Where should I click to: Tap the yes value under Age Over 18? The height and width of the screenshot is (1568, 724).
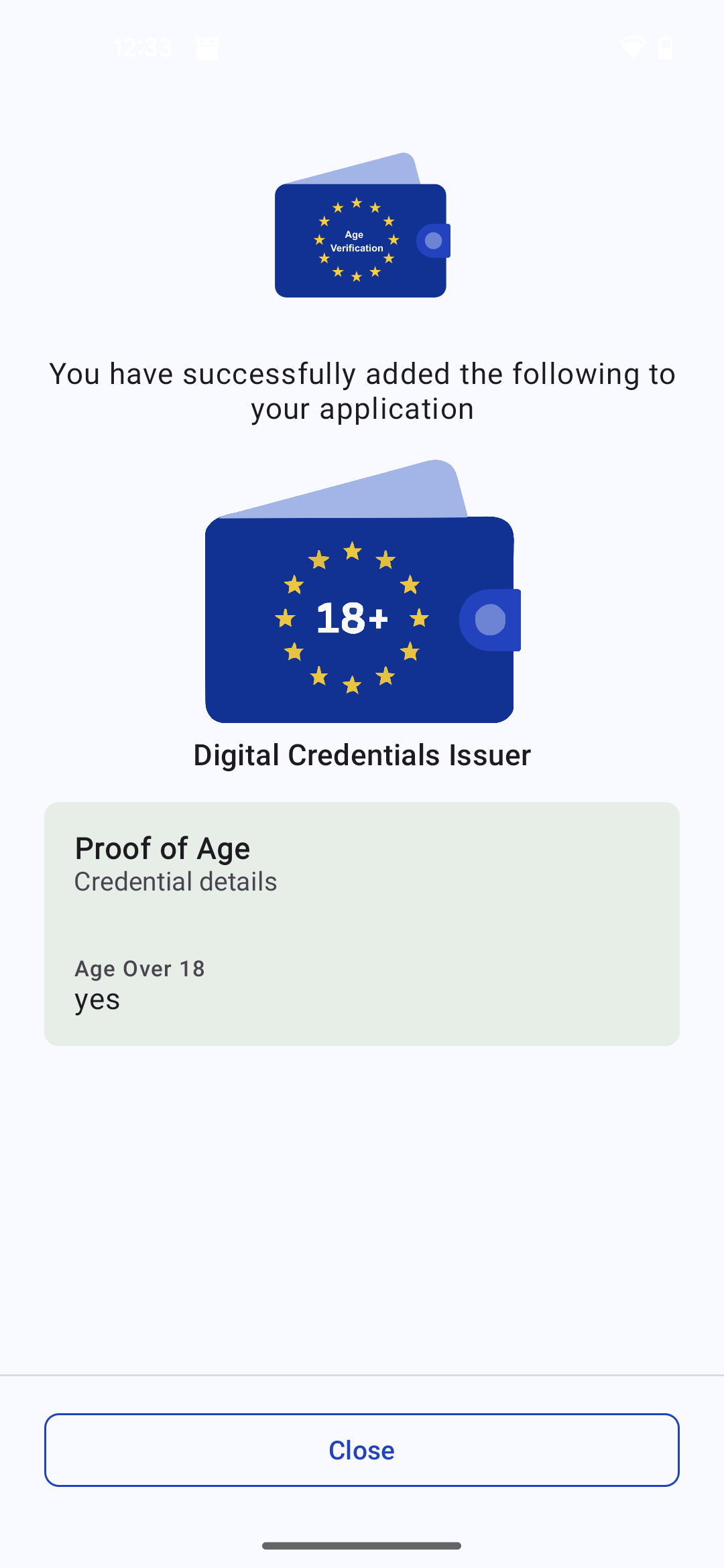tap(97, 999)
